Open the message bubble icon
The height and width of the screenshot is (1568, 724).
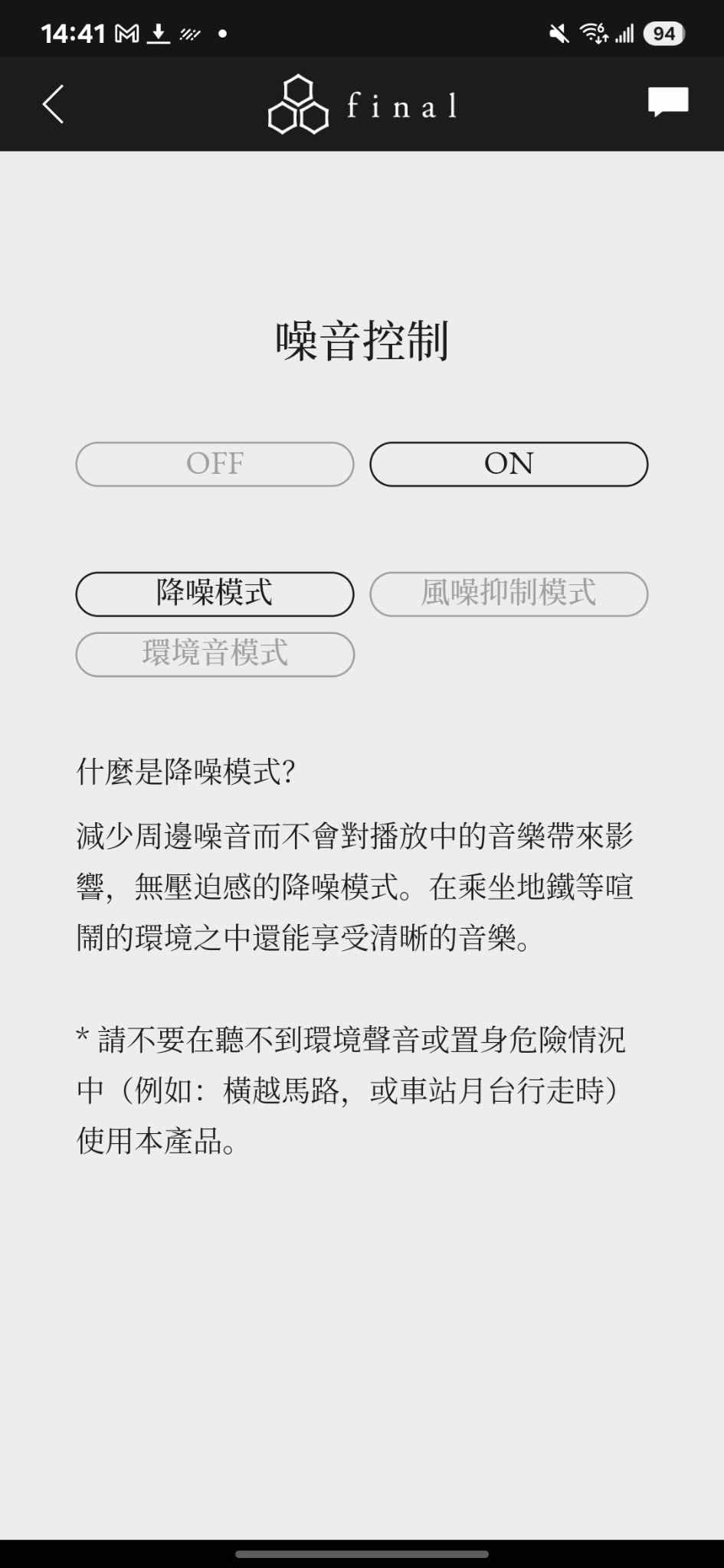(668, 103)
